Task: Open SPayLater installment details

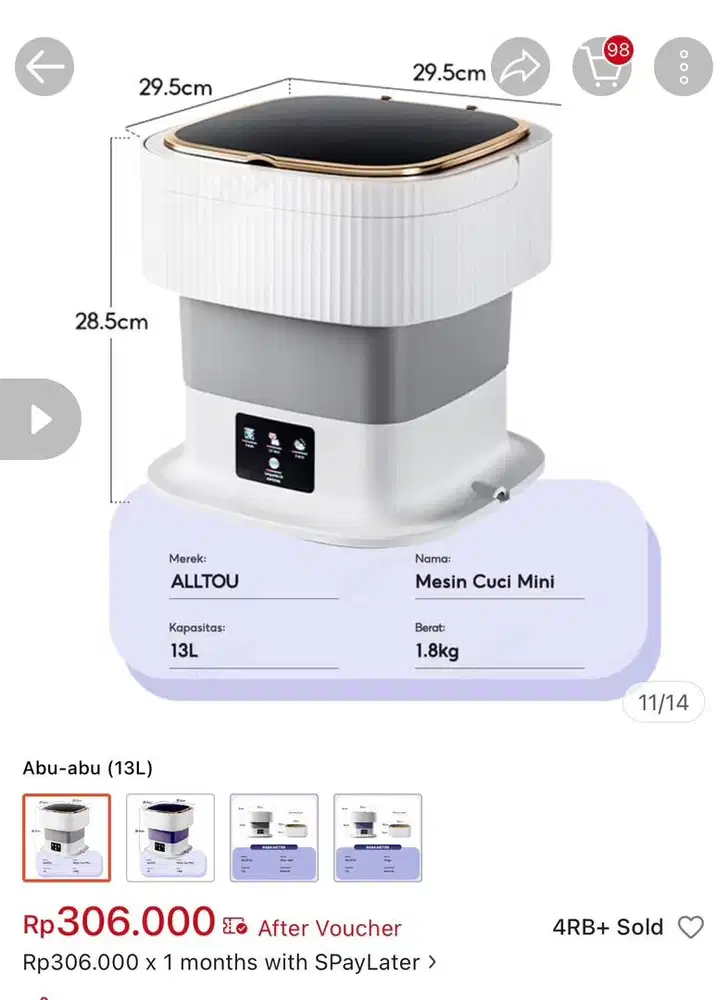Action: pyautogui.click(x=230, y=962)
